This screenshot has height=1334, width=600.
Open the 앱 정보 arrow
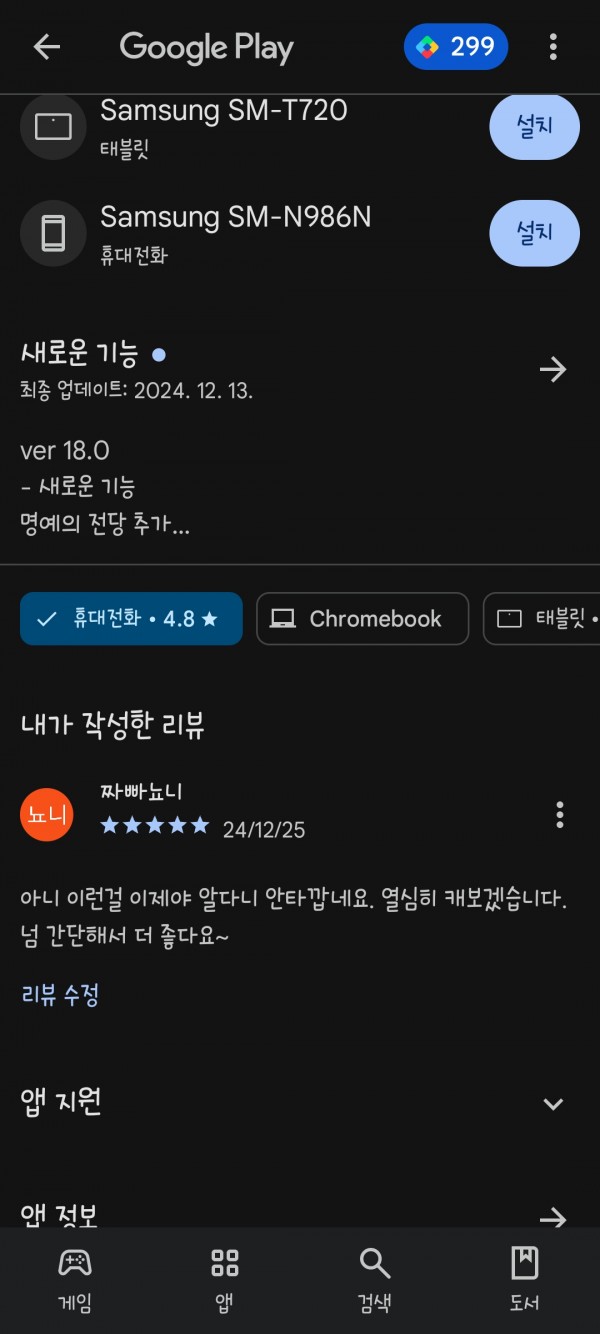(553, 1218)
